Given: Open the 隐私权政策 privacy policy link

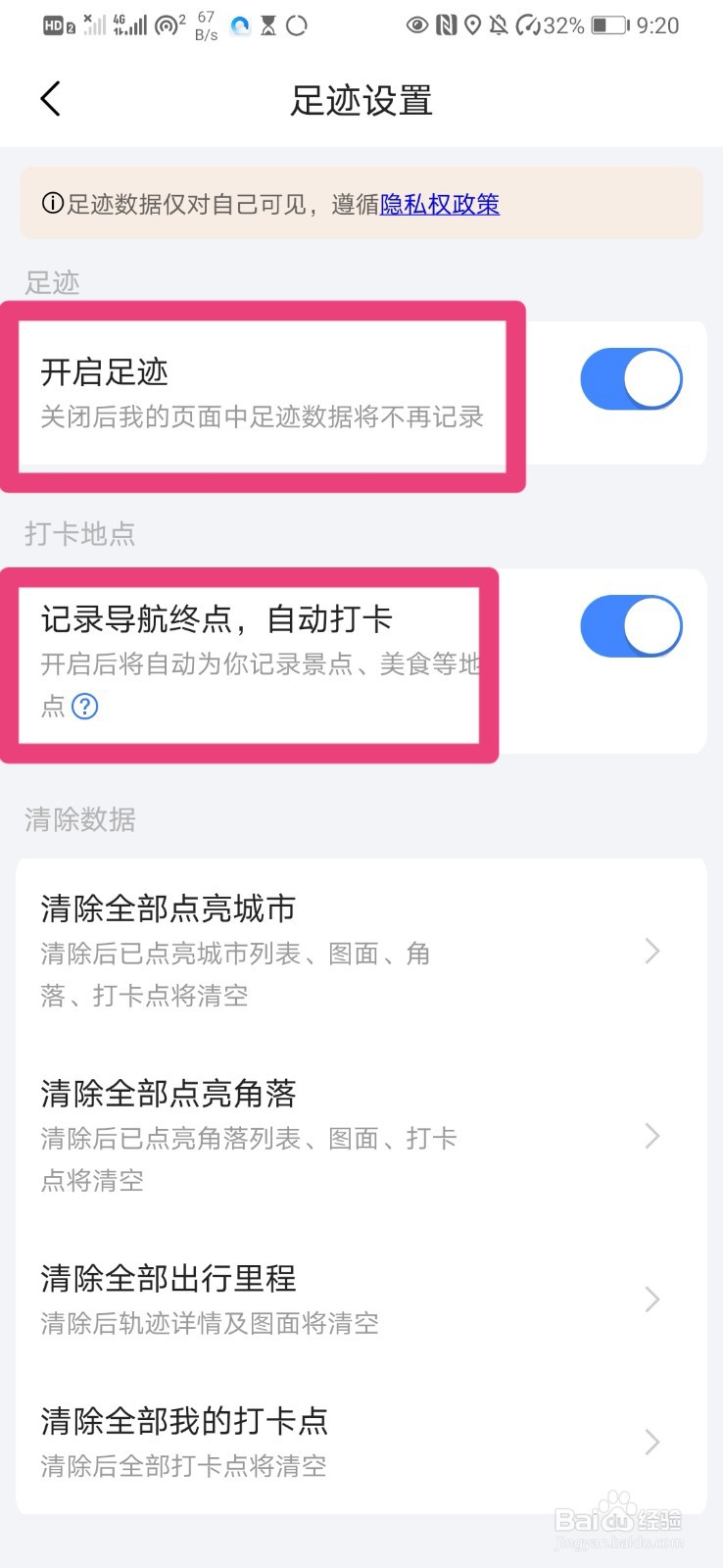Looking at the screenshot, I should click(x=438, y=204).
